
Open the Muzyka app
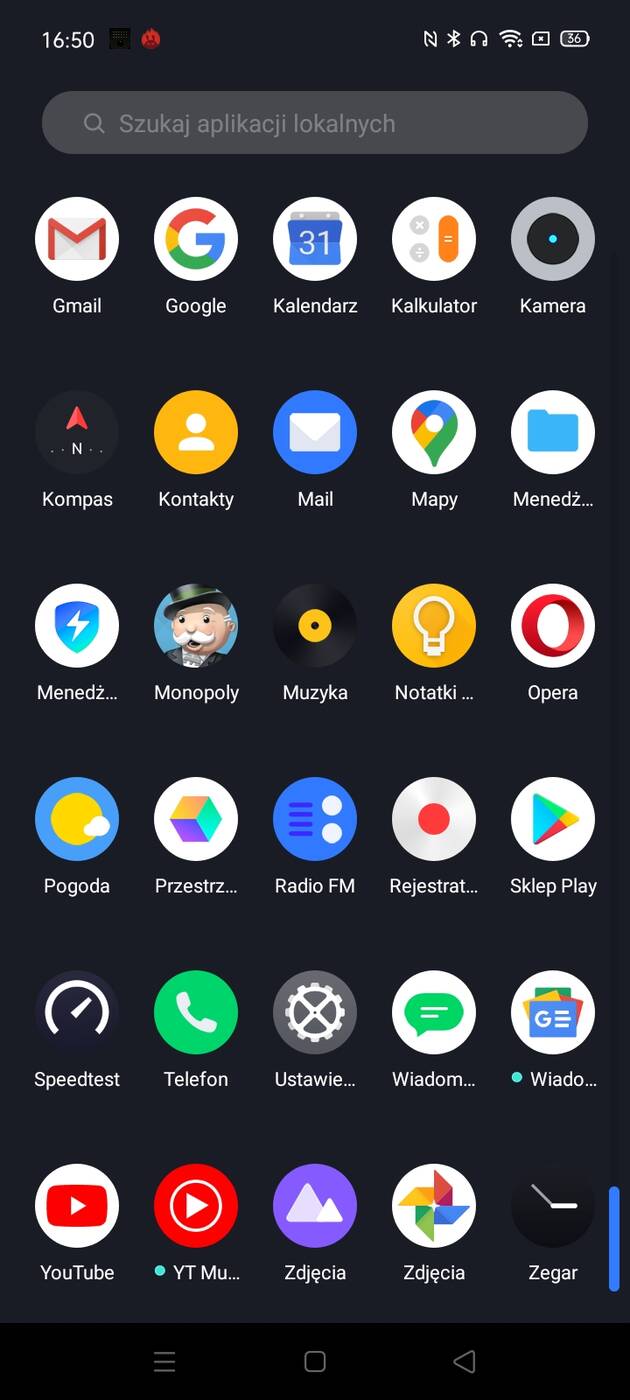(315, 625)
